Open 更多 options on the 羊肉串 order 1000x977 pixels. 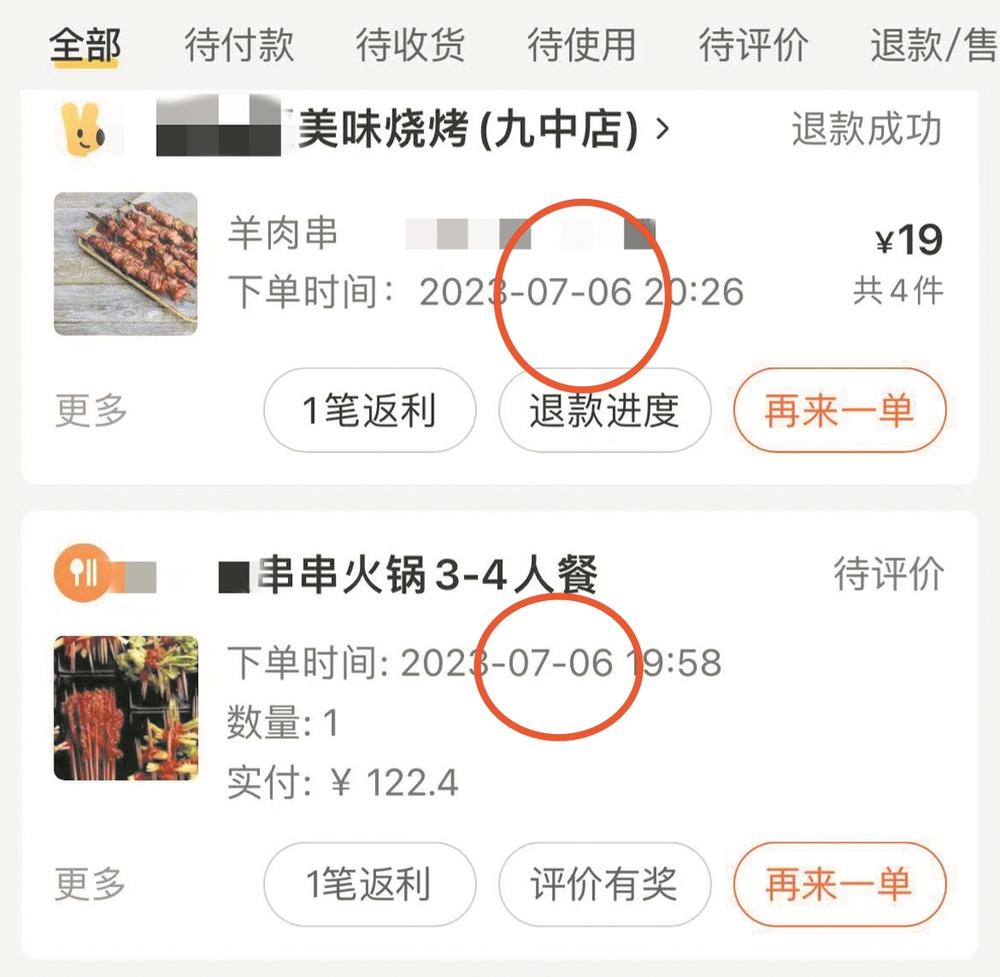91,410
